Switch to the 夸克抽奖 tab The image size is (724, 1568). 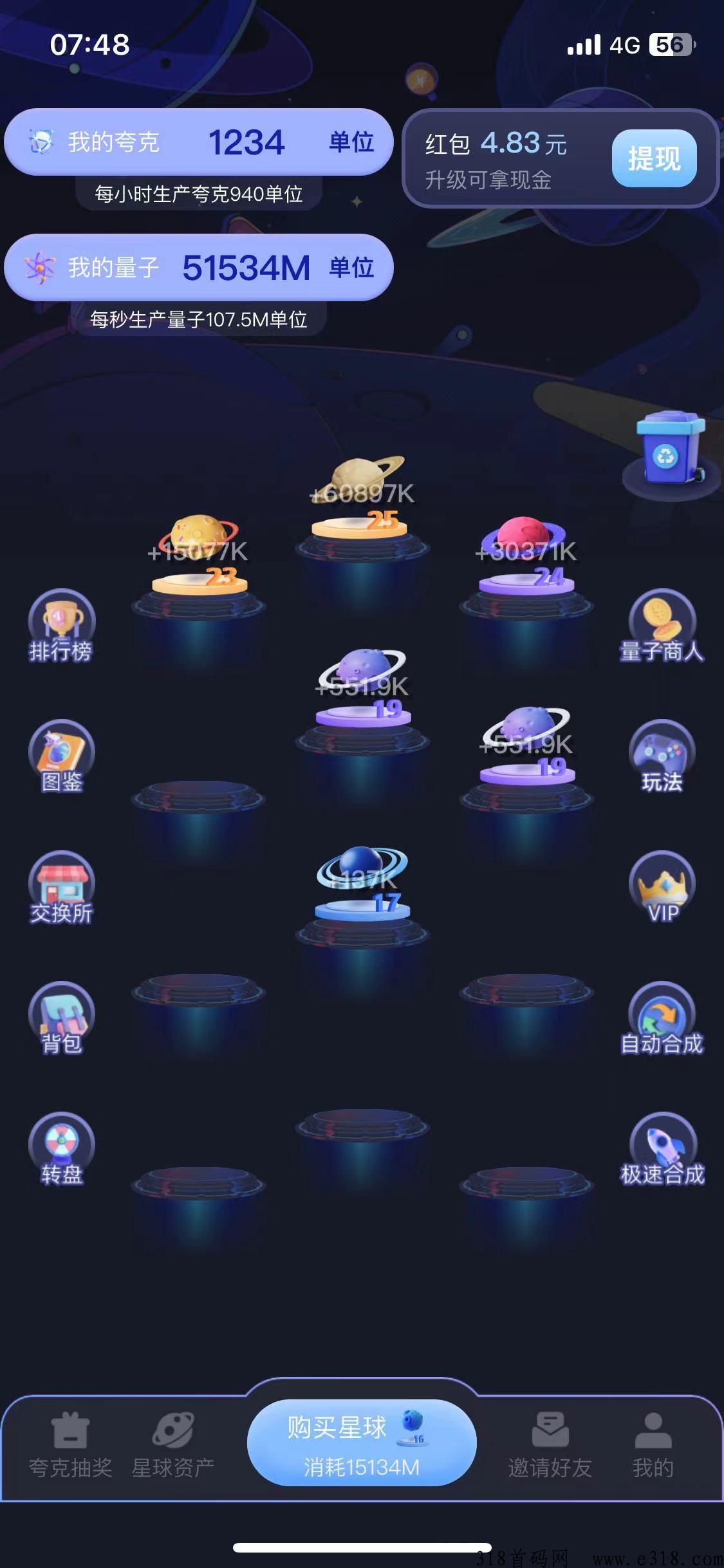(x=70, y=1444)
